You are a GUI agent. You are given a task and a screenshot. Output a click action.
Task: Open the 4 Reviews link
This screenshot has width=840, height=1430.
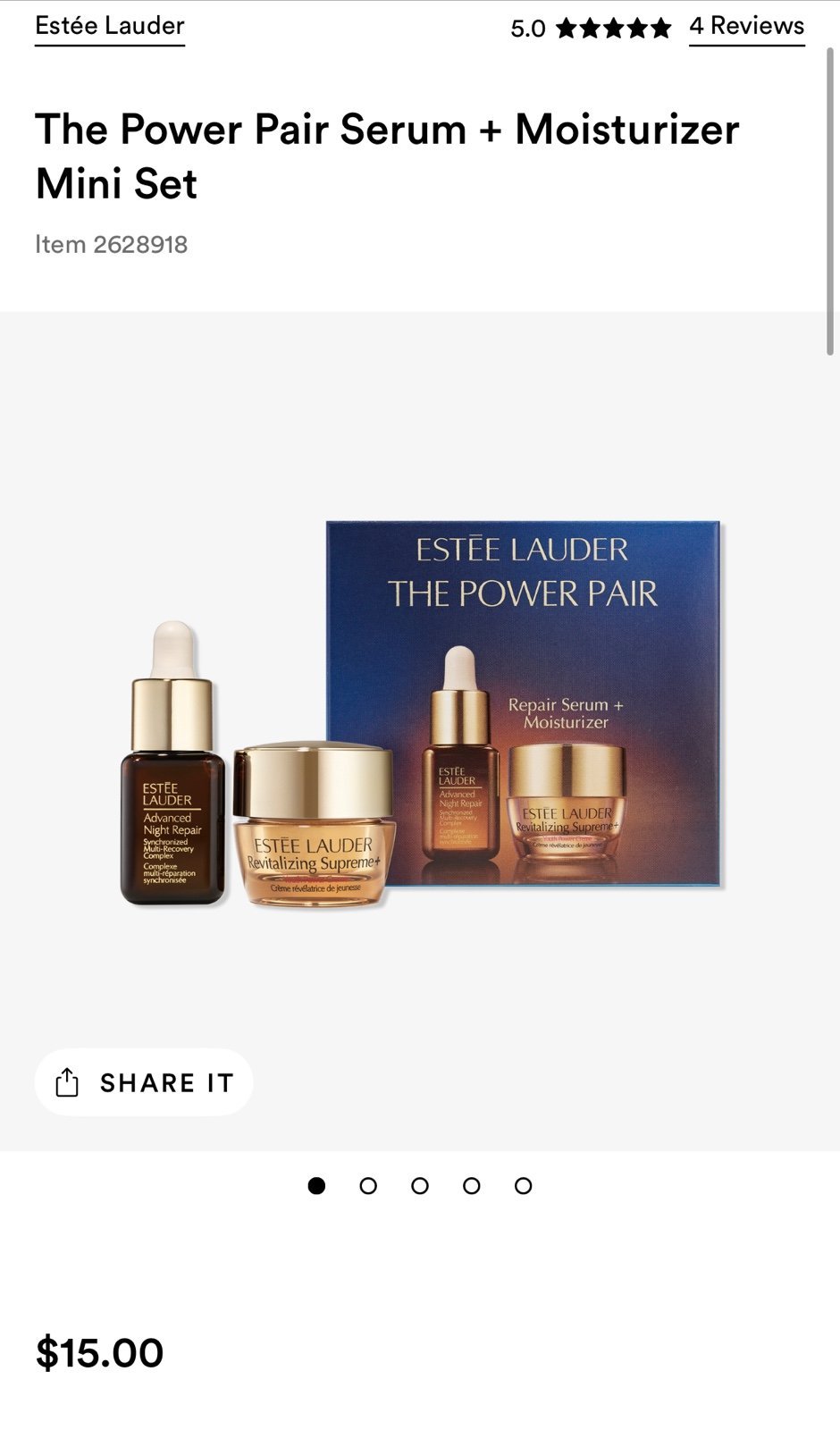[746, 27]
